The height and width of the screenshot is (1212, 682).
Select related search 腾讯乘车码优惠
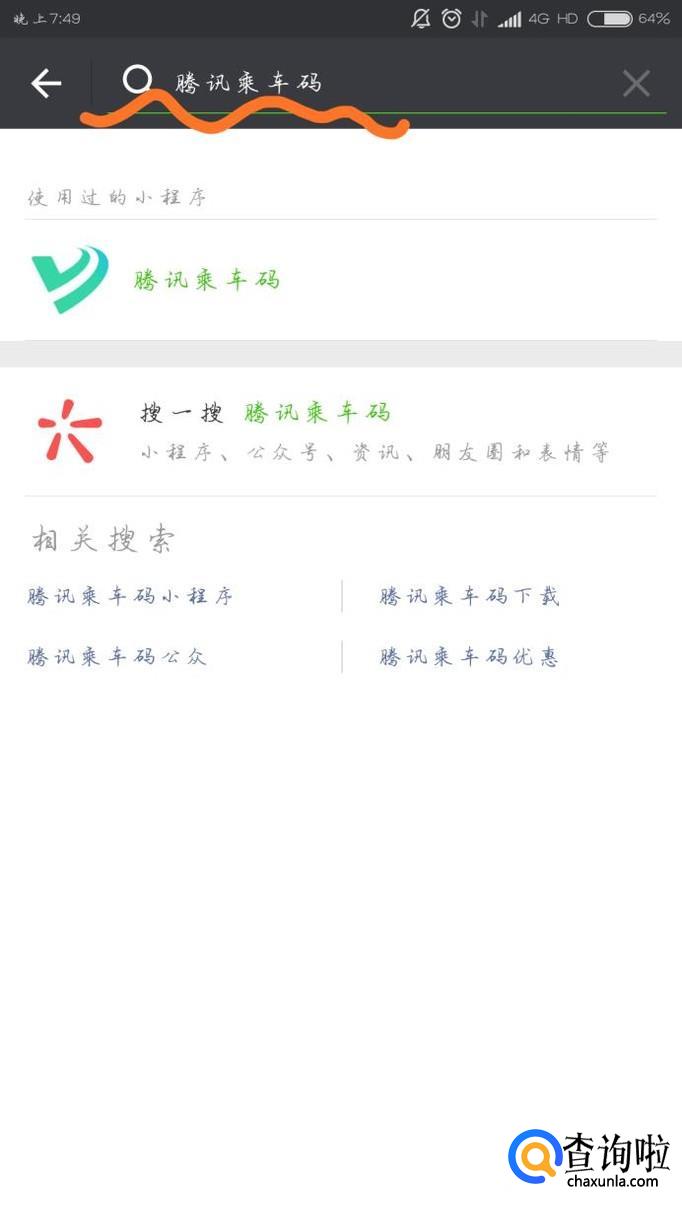pyautogui.click(x=469, y=657)
